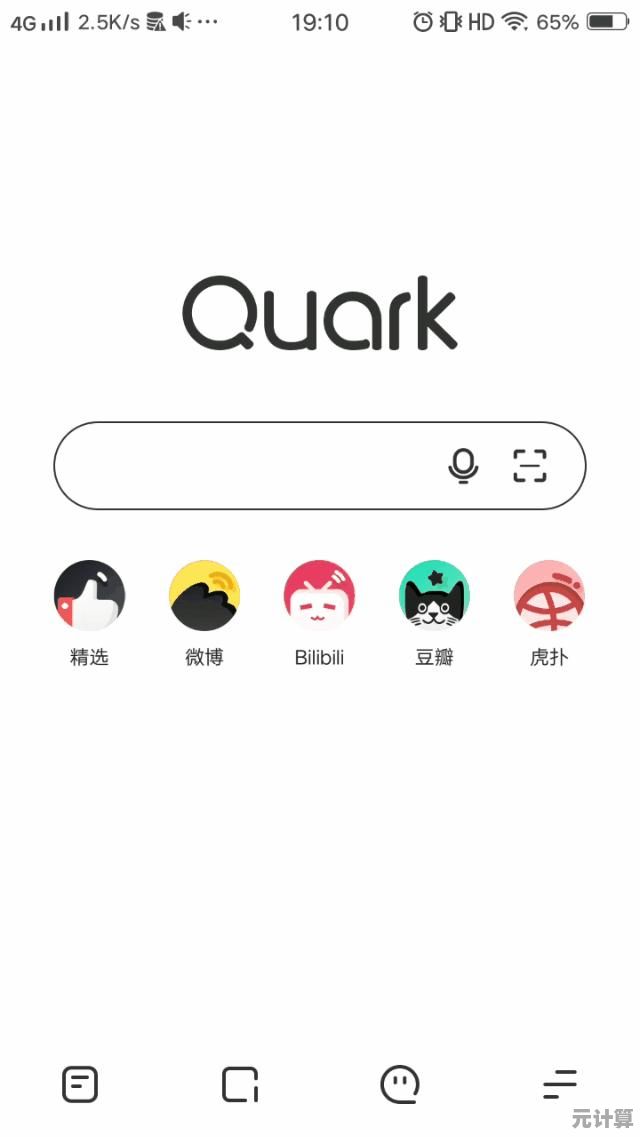Go to the Bilibili shortcut
The width and height of the screenshot is (640, 1137).
319,596
